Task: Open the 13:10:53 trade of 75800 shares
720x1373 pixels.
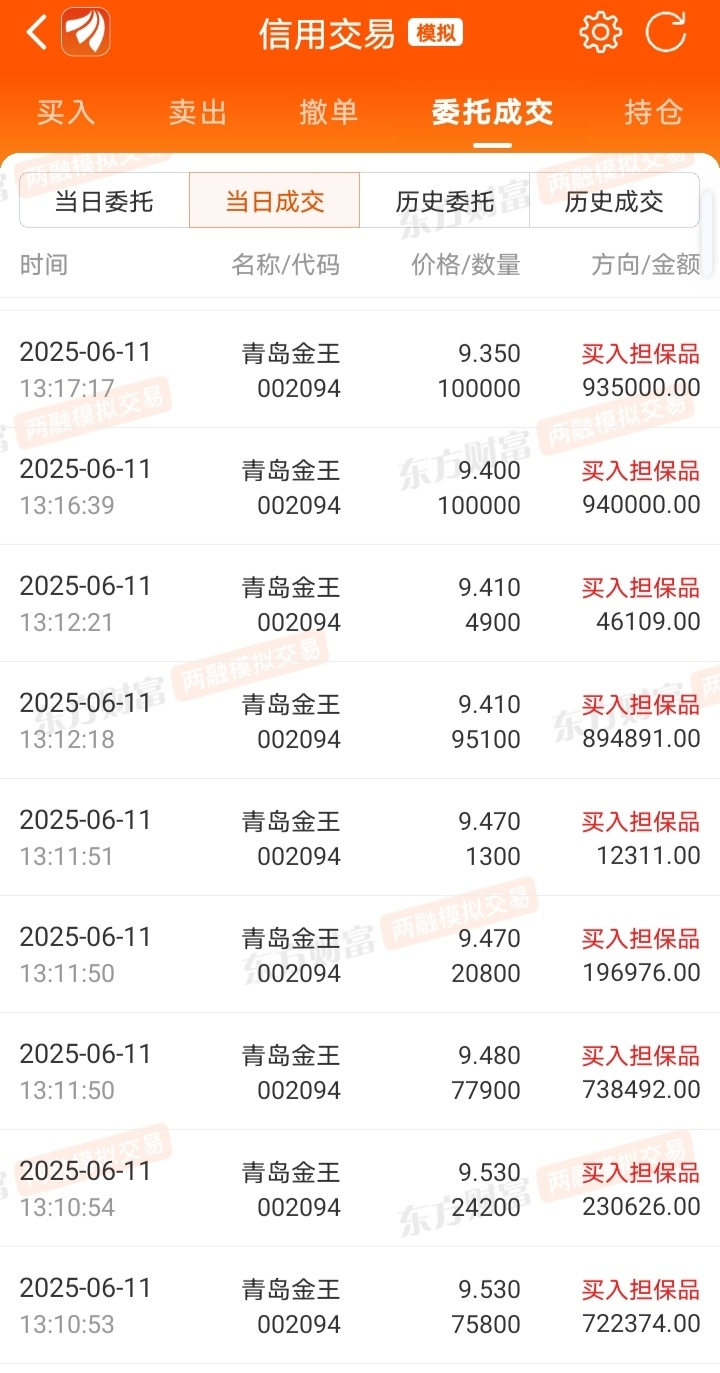Action: pos(360,1305)
